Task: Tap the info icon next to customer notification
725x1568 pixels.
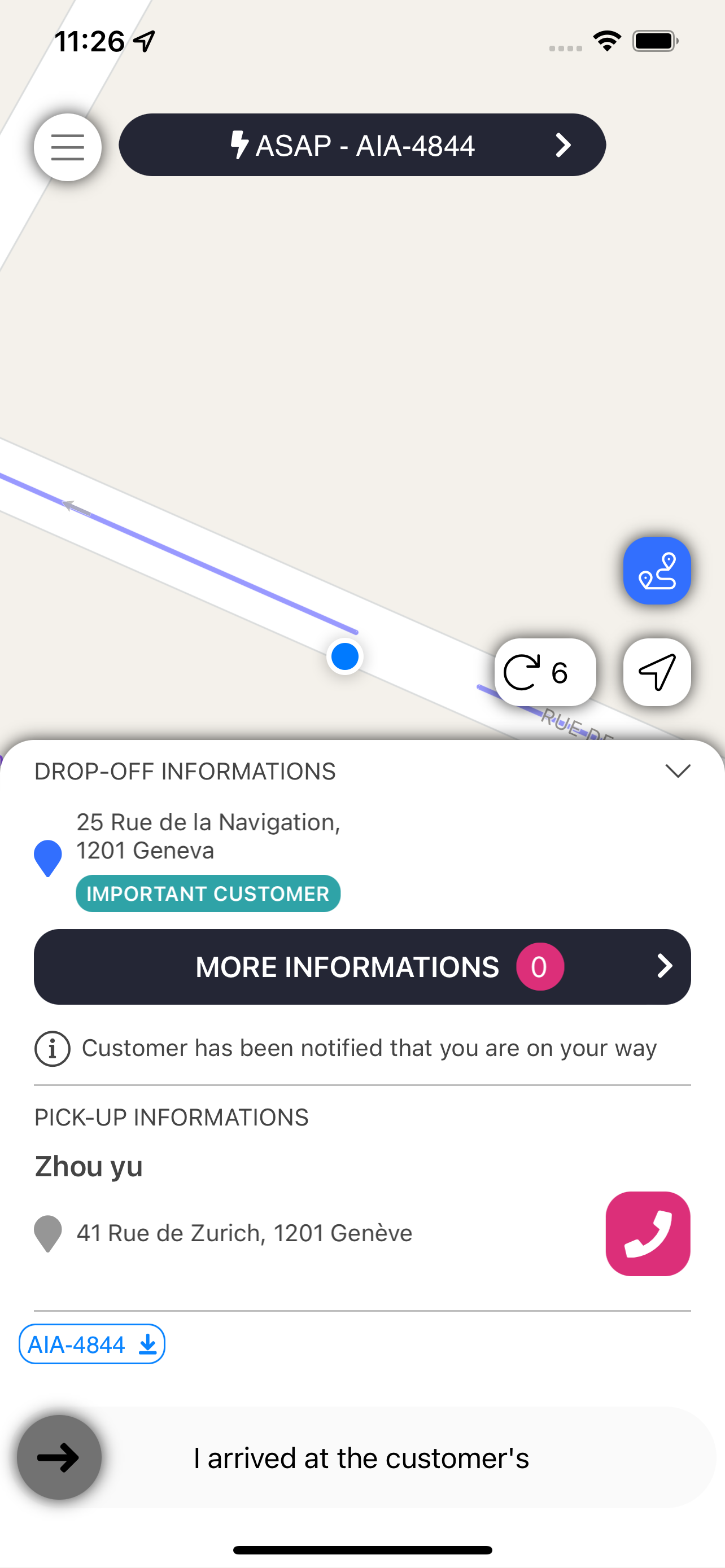Action: tap(52, 1048)
